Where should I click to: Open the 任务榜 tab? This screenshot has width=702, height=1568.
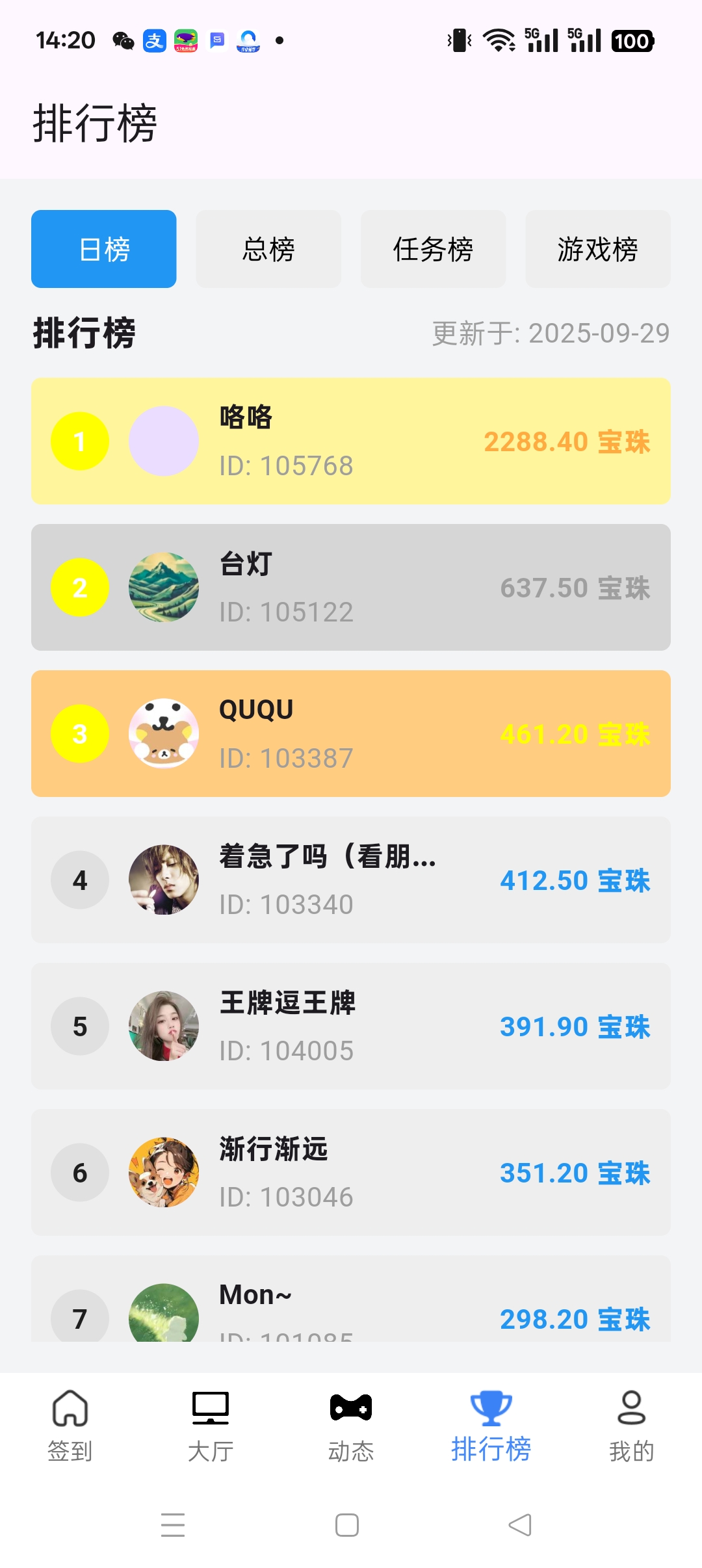point(433,249)
